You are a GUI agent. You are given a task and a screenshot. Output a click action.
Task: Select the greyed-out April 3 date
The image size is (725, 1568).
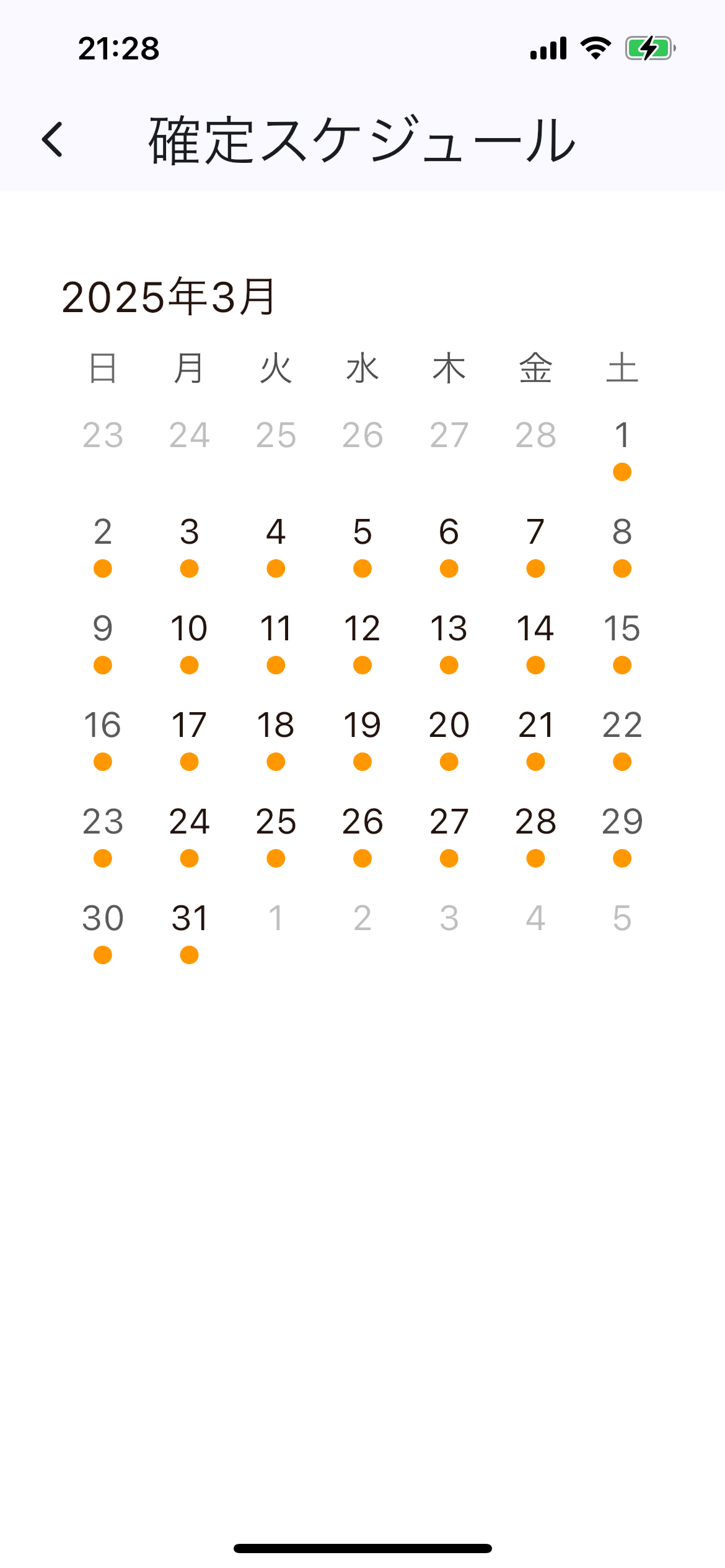449,918
